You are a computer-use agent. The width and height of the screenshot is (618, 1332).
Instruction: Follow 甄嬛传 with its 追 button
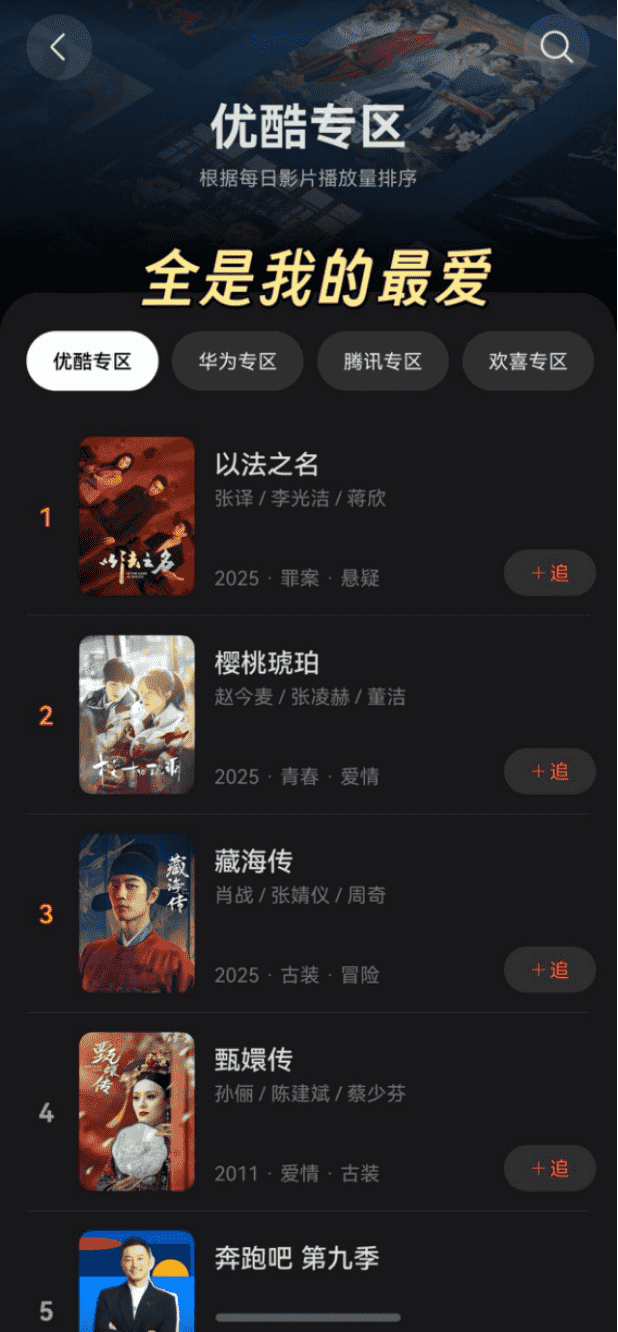(549, 1168)
